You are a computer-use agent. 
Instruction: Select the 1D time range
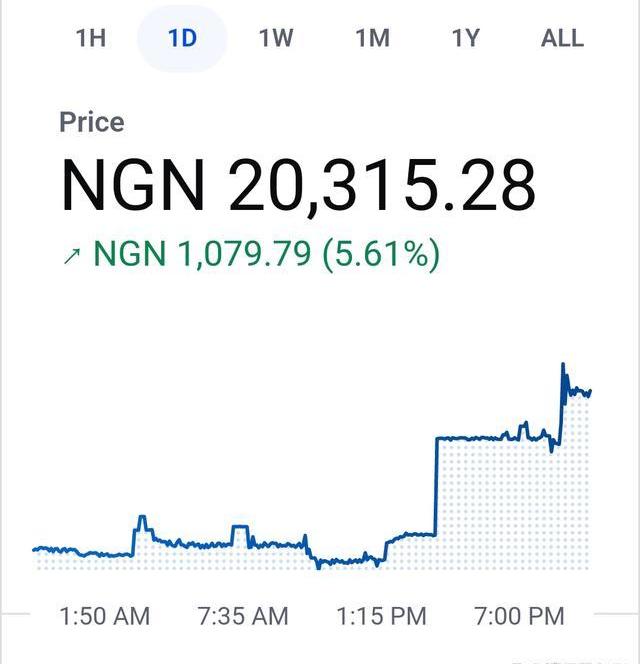182,39
